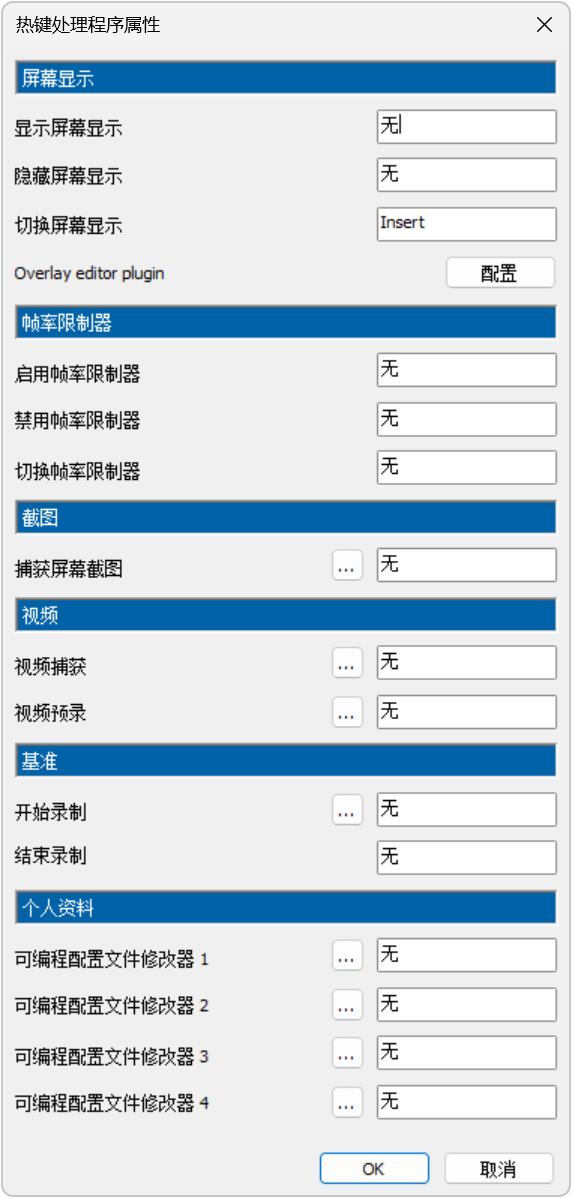This screenshot has width=573, height=1198.
Task: Click the 捕获屏幕截图 hotkey field
Action: pos(467,565)
